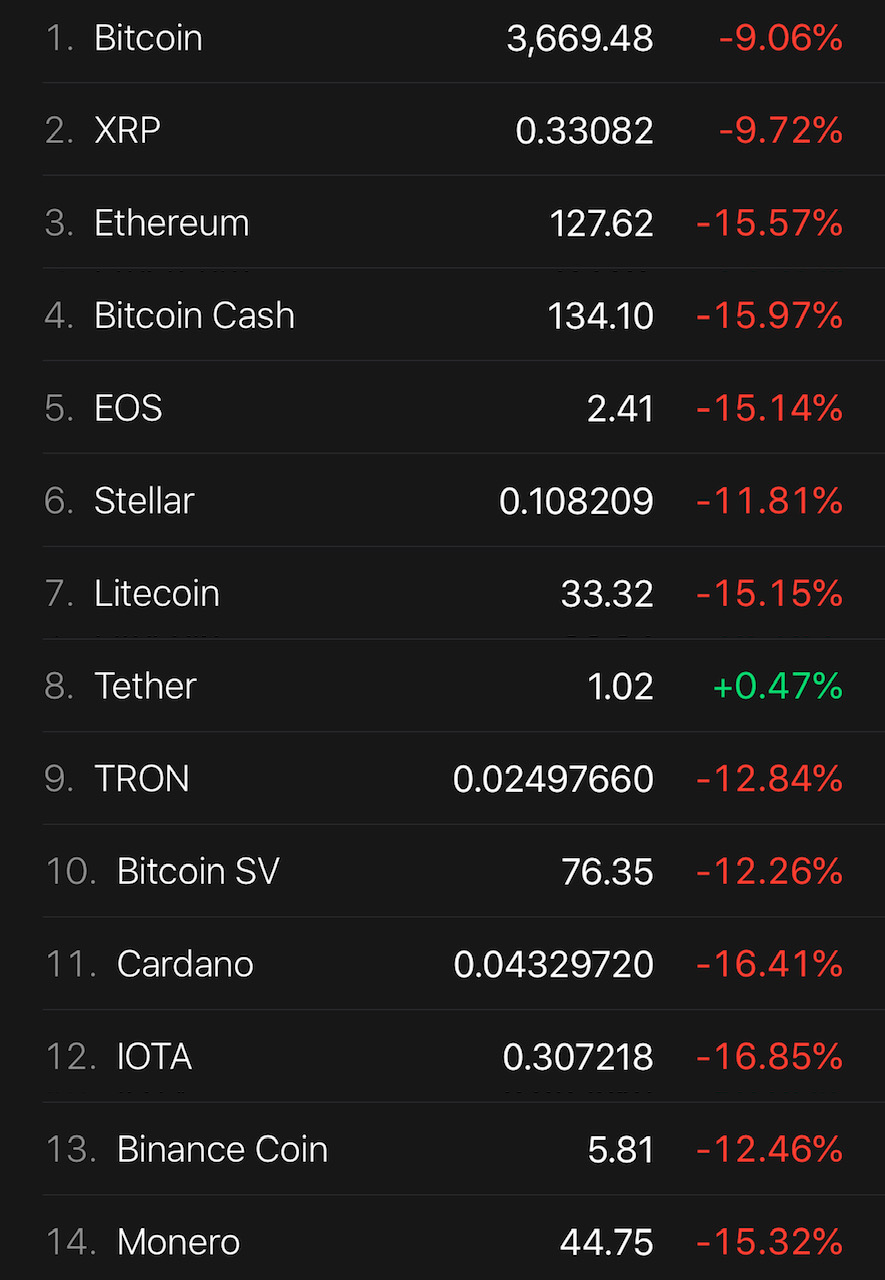
Task: Open the Bitcoin row
Action: (148, 39)
